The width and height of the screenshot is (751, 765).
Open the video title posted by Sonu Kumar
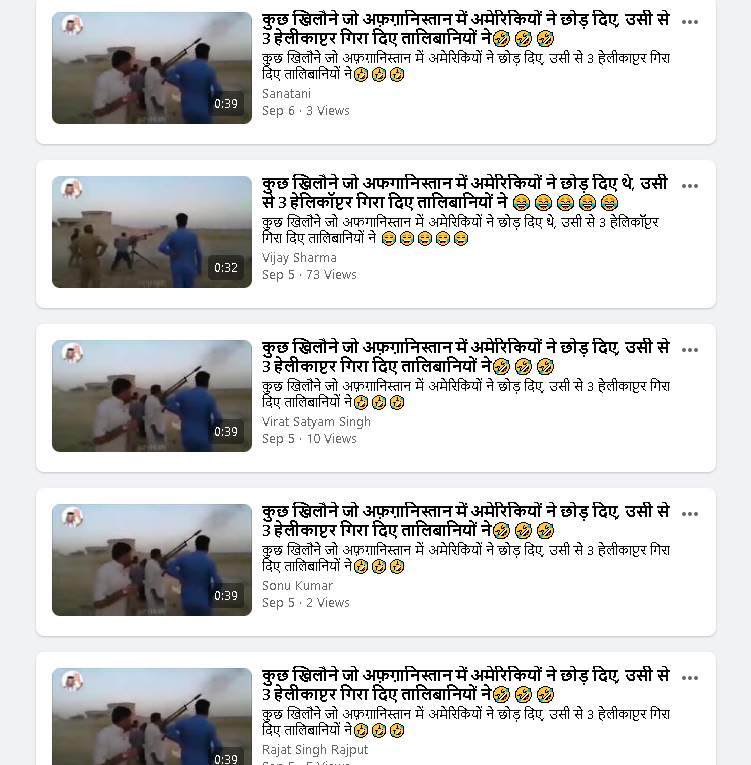click(x=464, y=520)
